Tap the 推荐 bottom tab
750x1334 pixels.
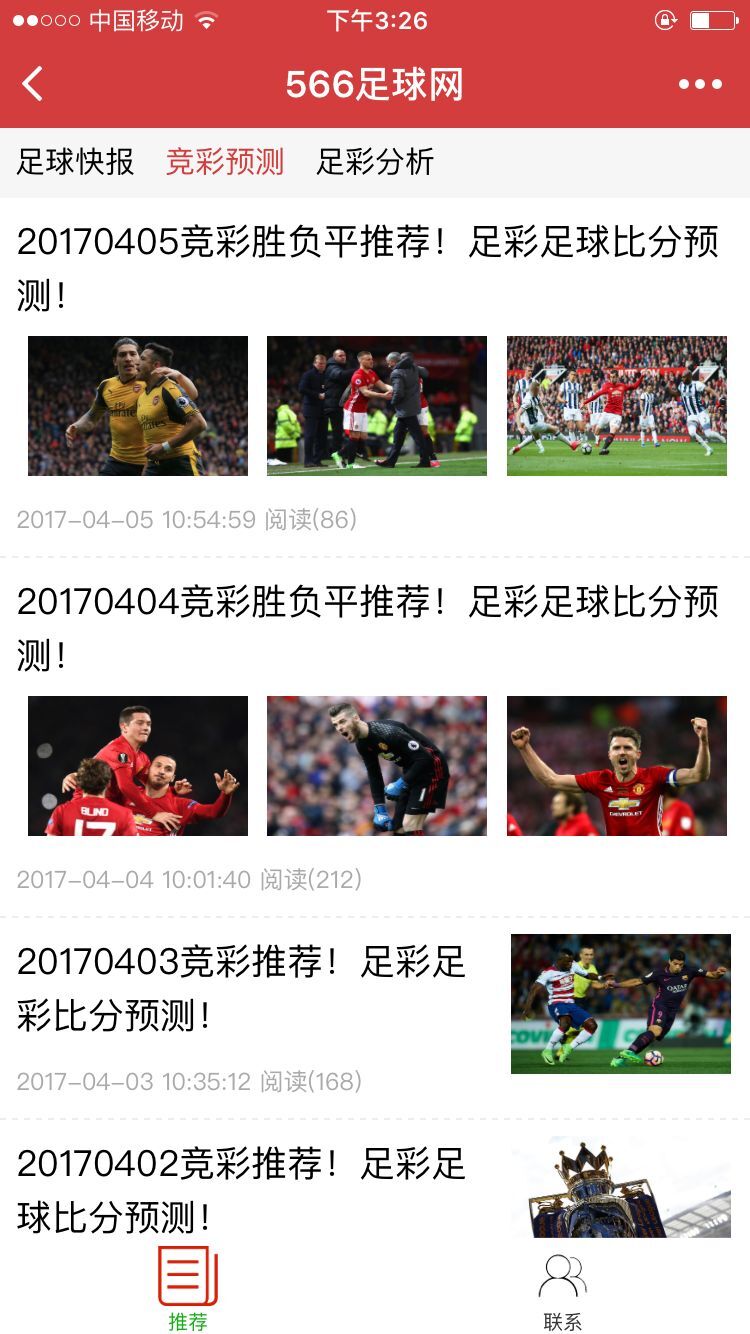(188, 1288)
